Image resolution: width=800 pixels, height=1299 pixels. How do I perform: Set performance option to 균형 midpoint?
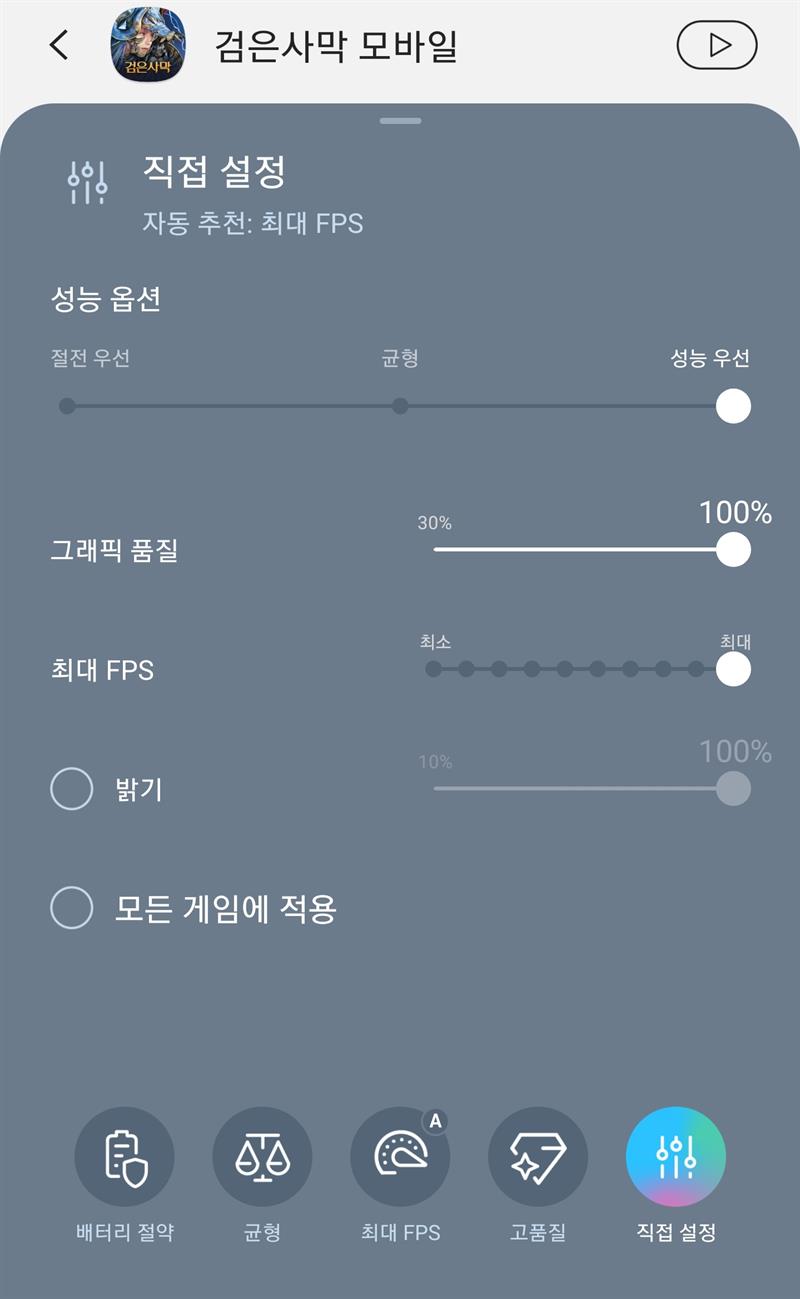[400, 406]
